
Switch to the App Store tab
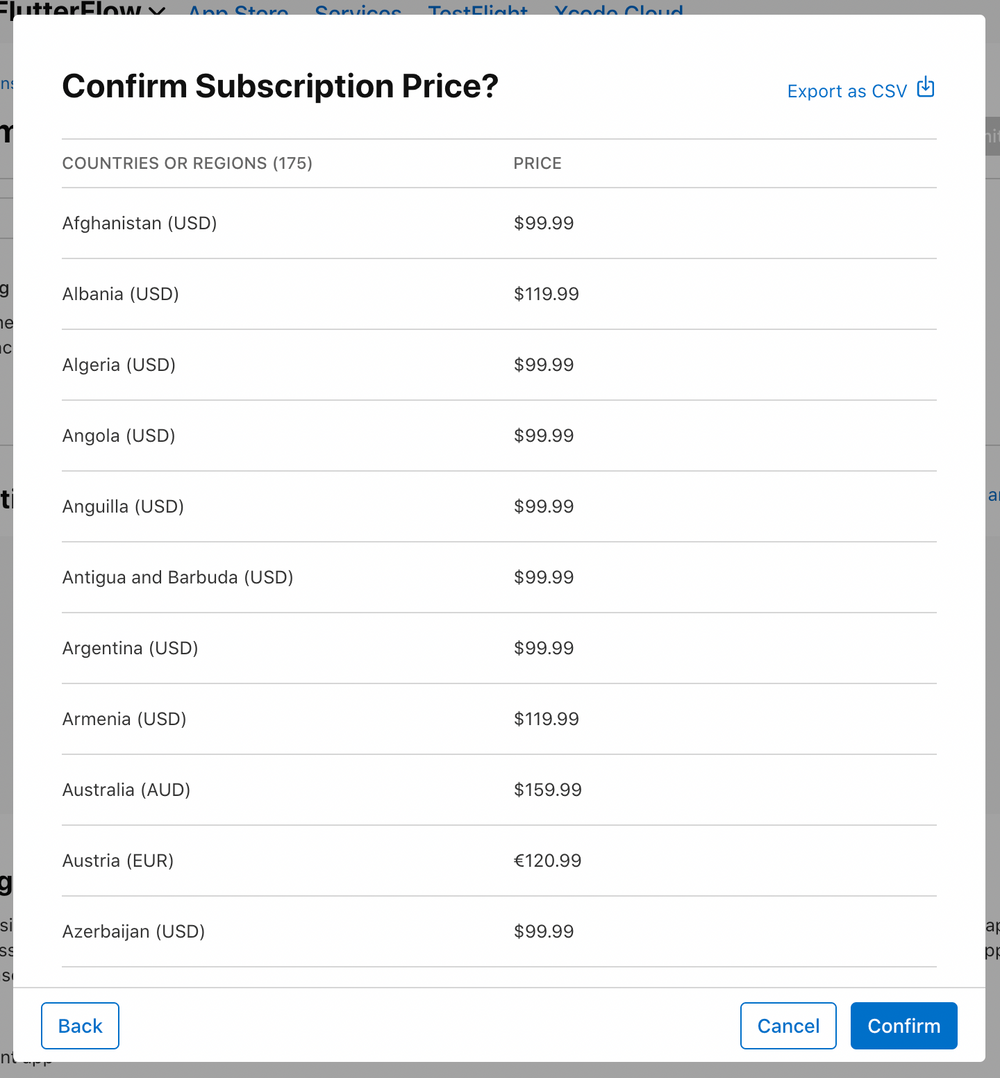coord(238,13)
